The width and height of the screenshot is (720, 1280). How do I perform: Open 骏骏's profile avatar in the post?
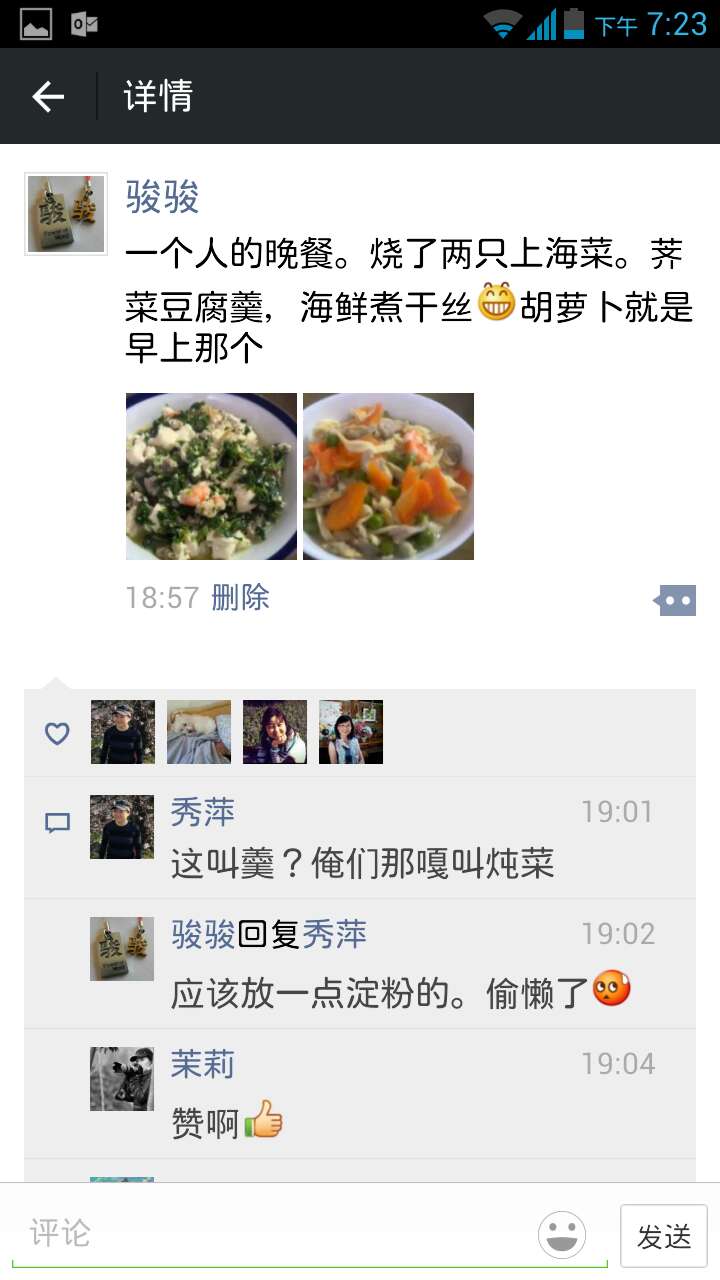point(66,214)
